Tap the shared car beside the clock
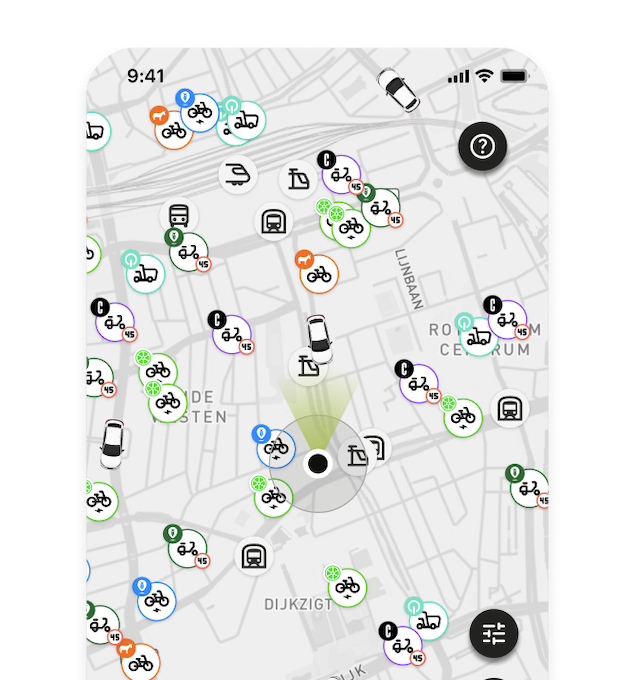 [398, 90]
